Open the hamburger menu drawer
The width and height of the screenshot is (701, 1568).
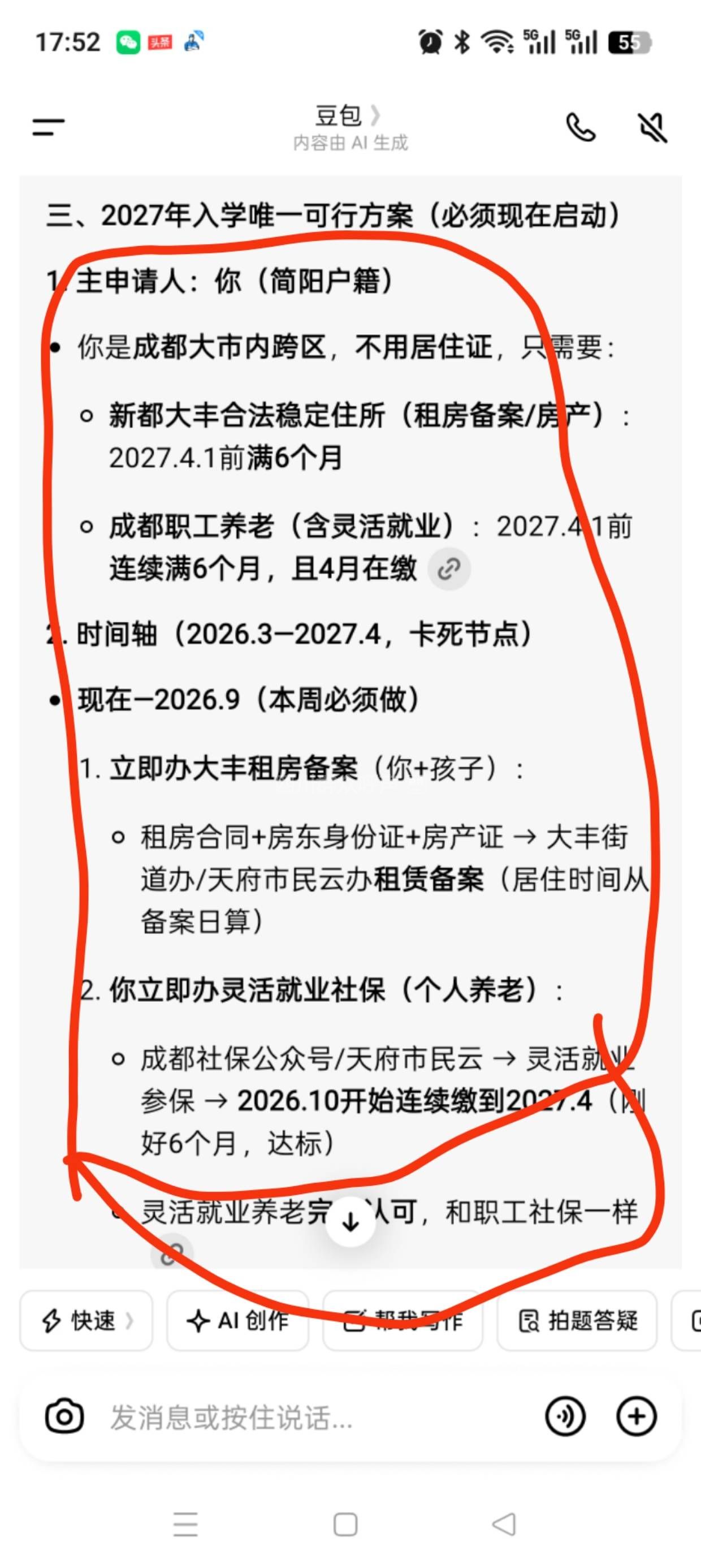pos(49,127)
